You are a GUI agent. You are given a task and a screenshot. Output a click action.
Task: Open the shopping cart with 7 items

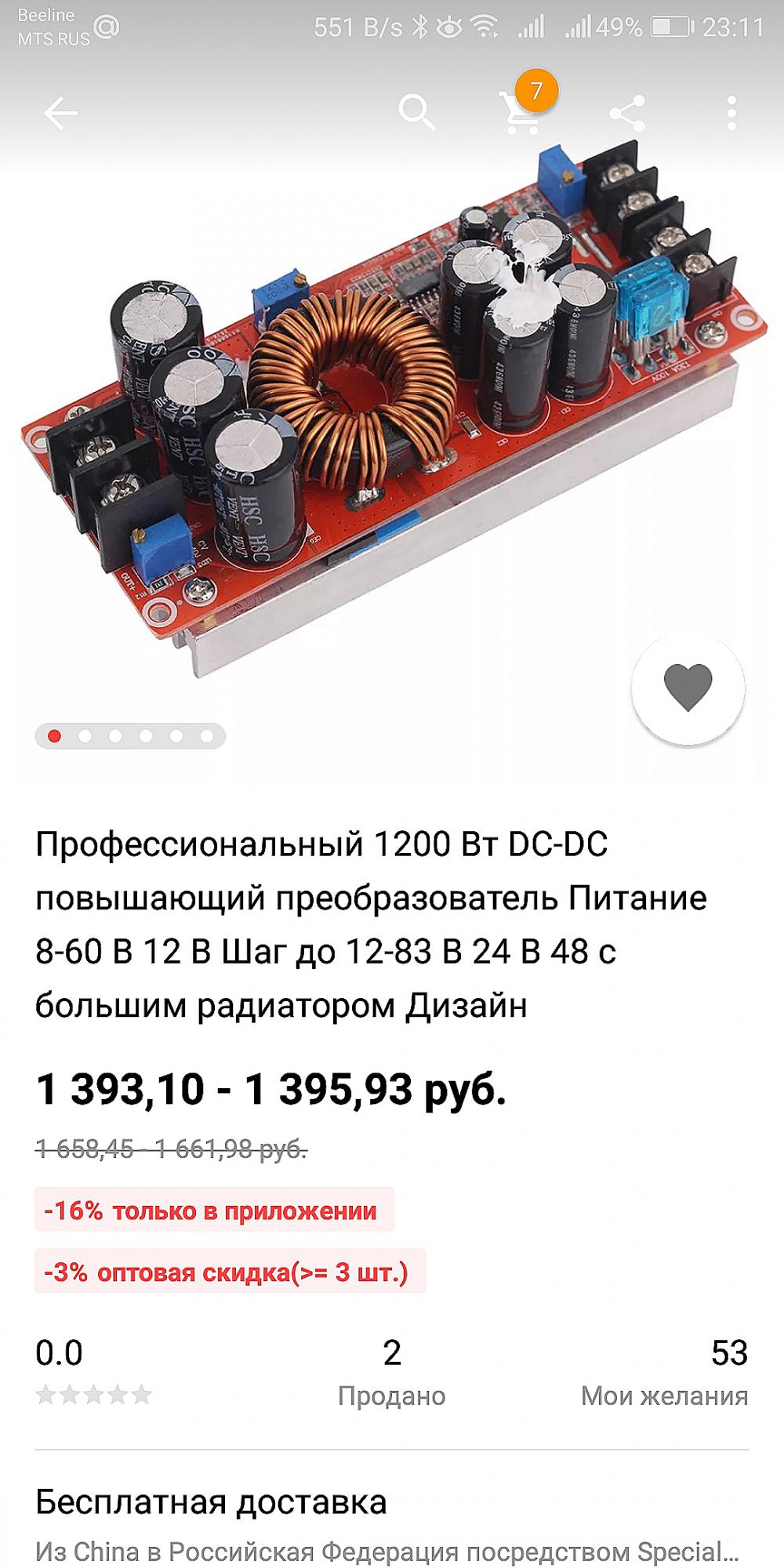pyautogui.click(x=520, y=112)
